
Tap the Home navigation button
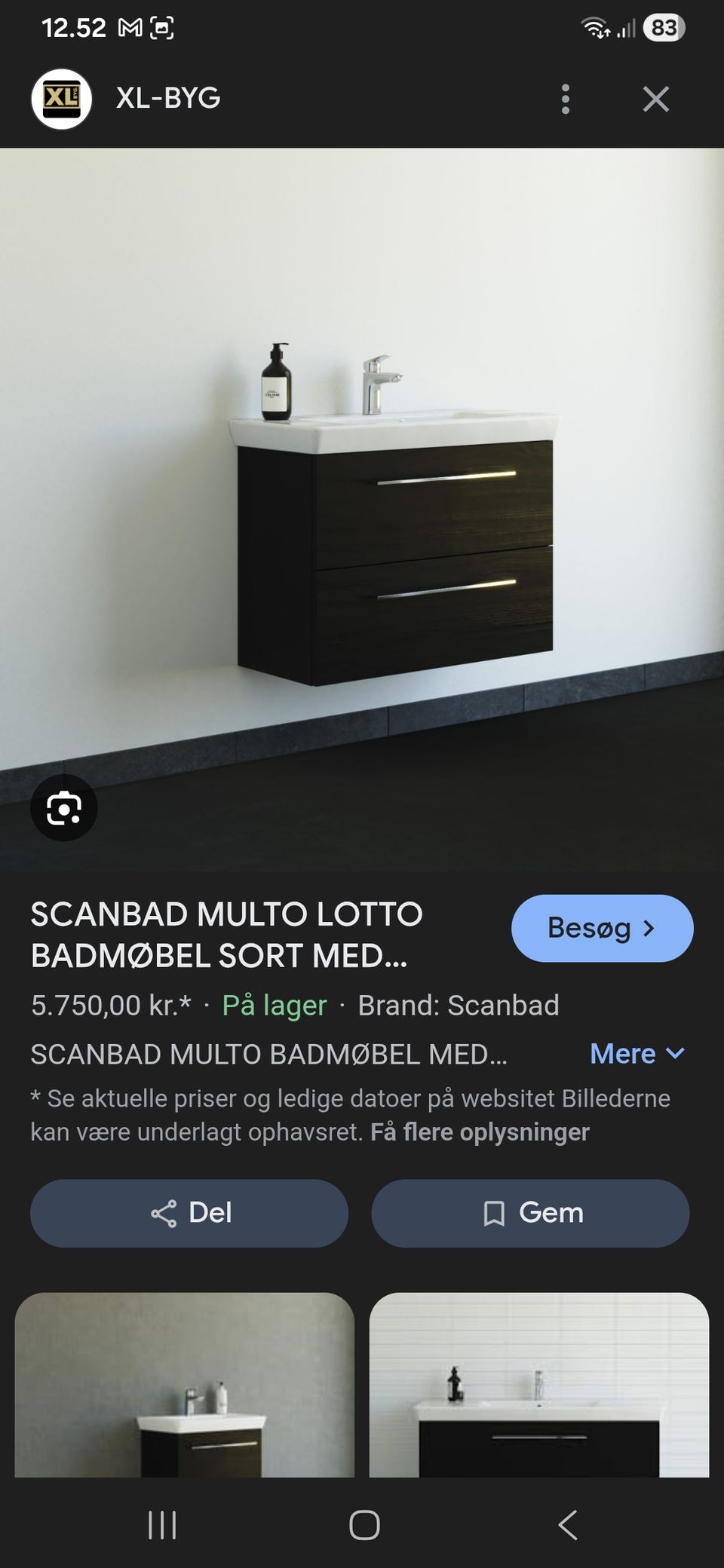[362, 1524]
